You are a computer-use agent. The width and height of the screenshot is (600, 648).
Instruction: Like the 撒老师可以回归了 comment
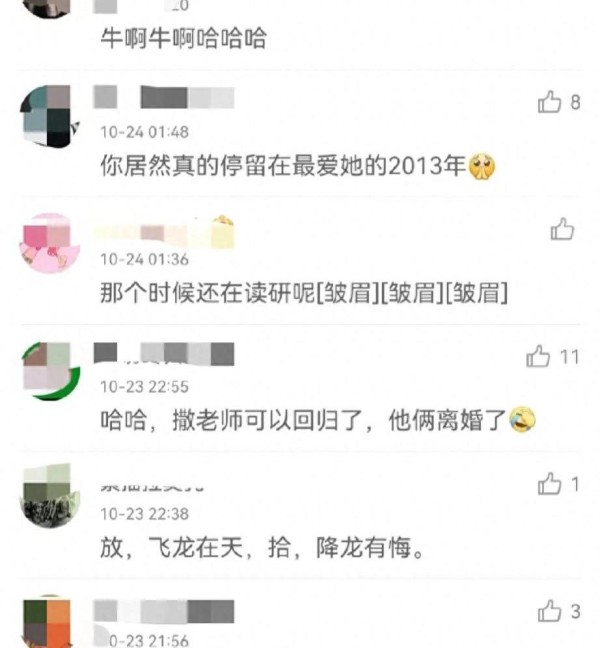click(x=539, y=356)
